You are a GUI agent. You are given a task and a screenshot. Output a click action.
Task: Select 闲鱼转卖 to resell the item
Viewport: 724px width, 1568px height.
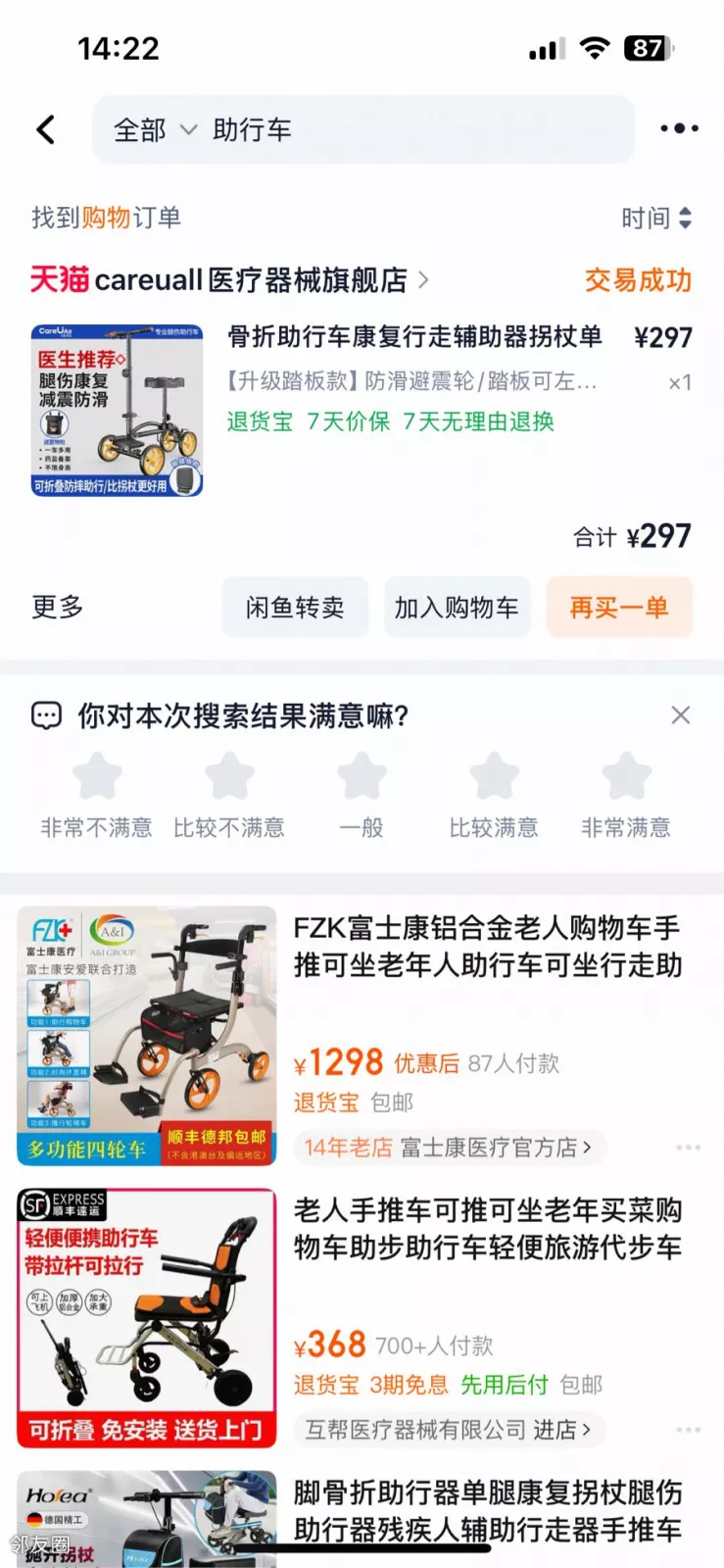(x=295, y=608)
